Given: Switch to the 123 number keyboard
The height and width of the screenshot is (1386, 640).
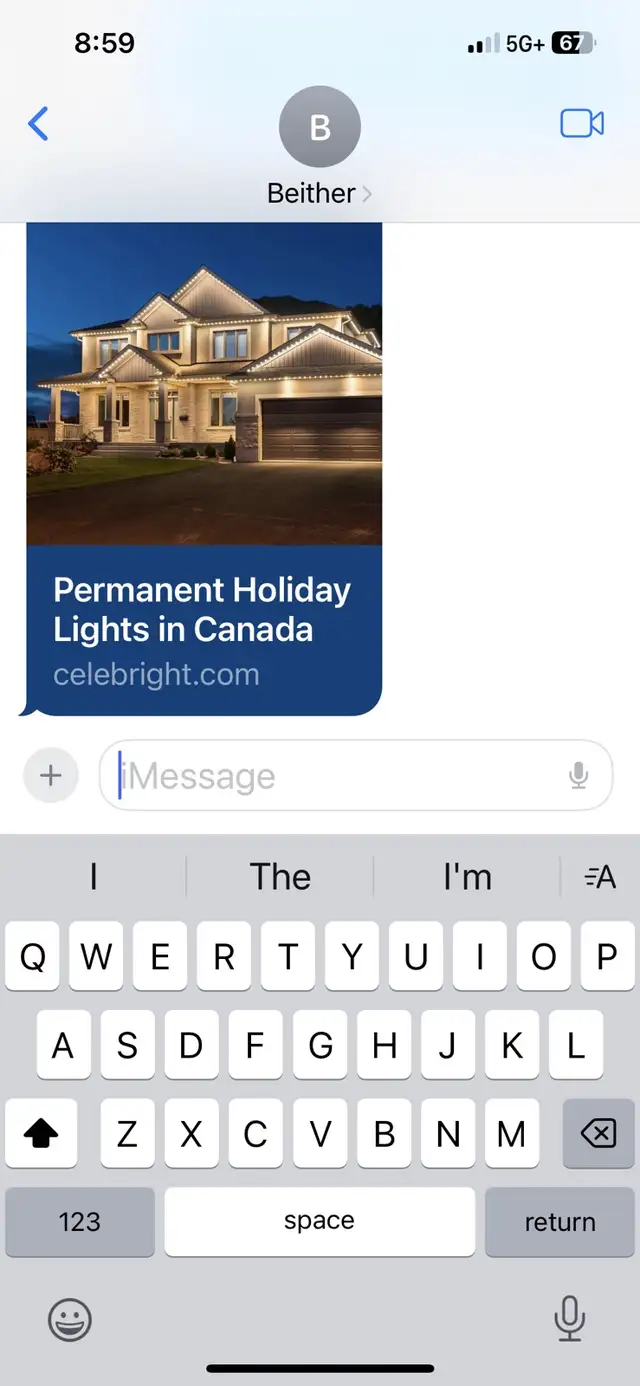Looking at the screenshot, I should [80, 1221].
